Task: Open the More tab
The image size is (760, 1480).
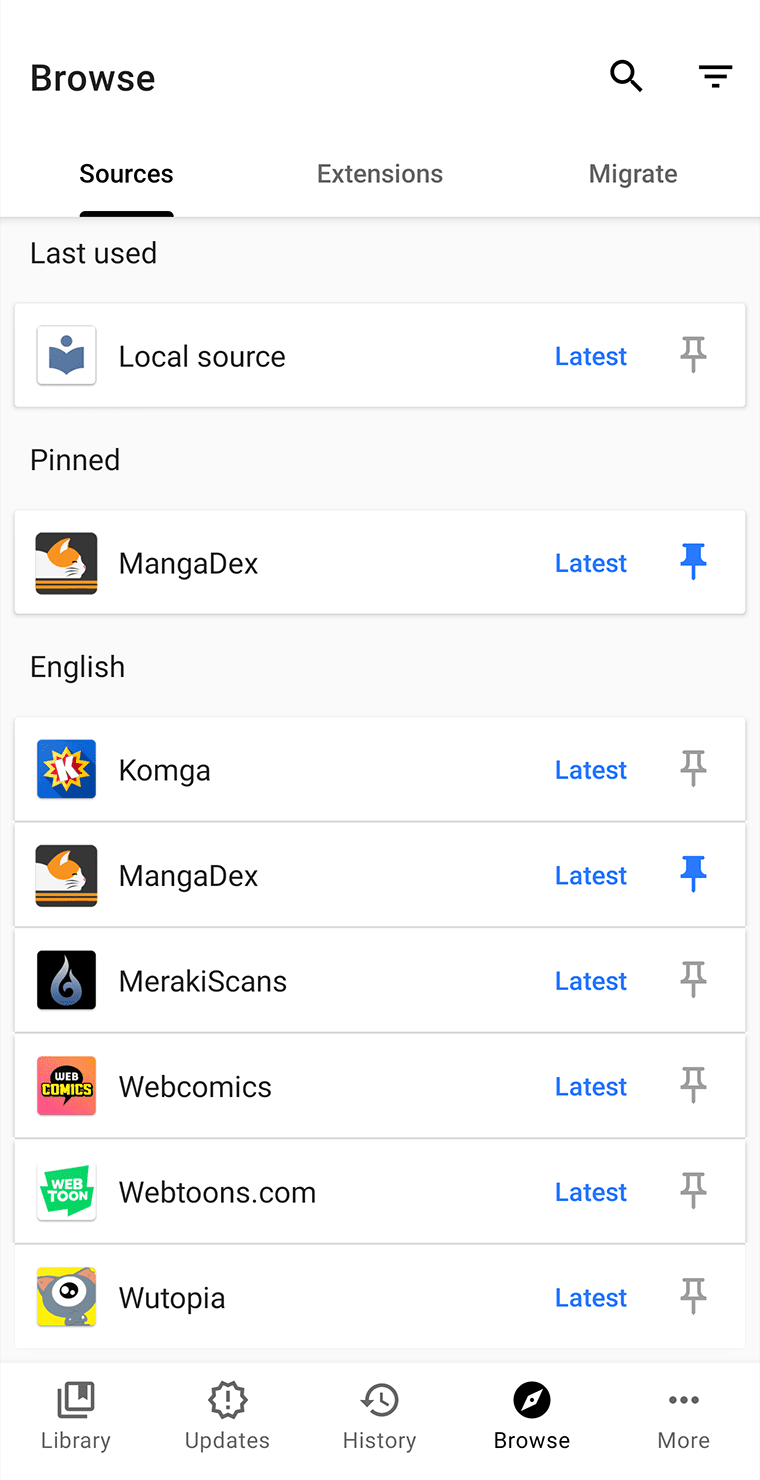Action: [684, 1416]
